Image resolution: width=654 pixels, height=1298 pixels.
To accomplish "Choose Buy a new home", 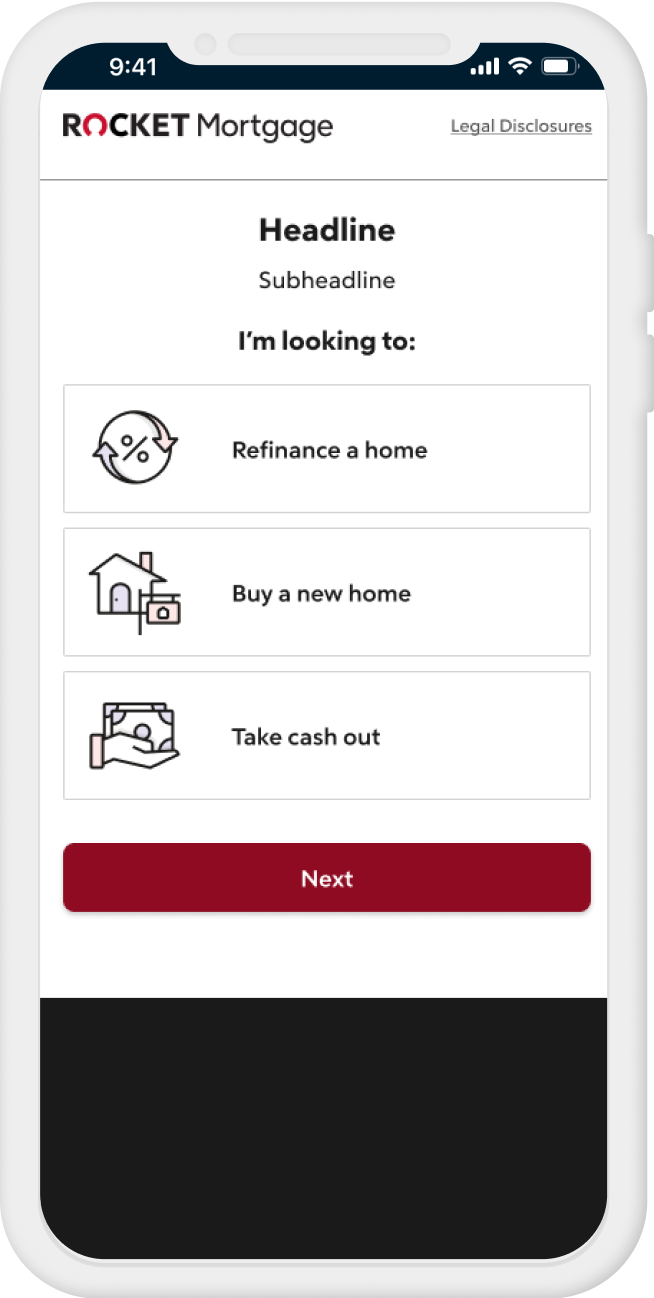I will [x=327, y=592].
